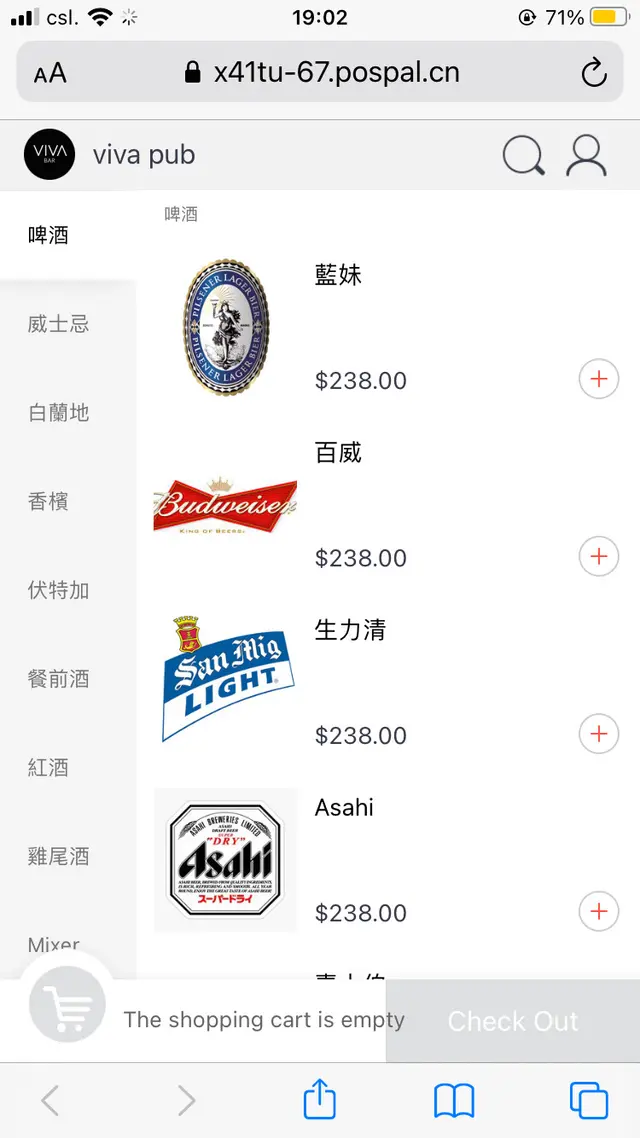Show the 伏特加 category
Viewport: 640px width, 1138px height.
pos(59,590)
